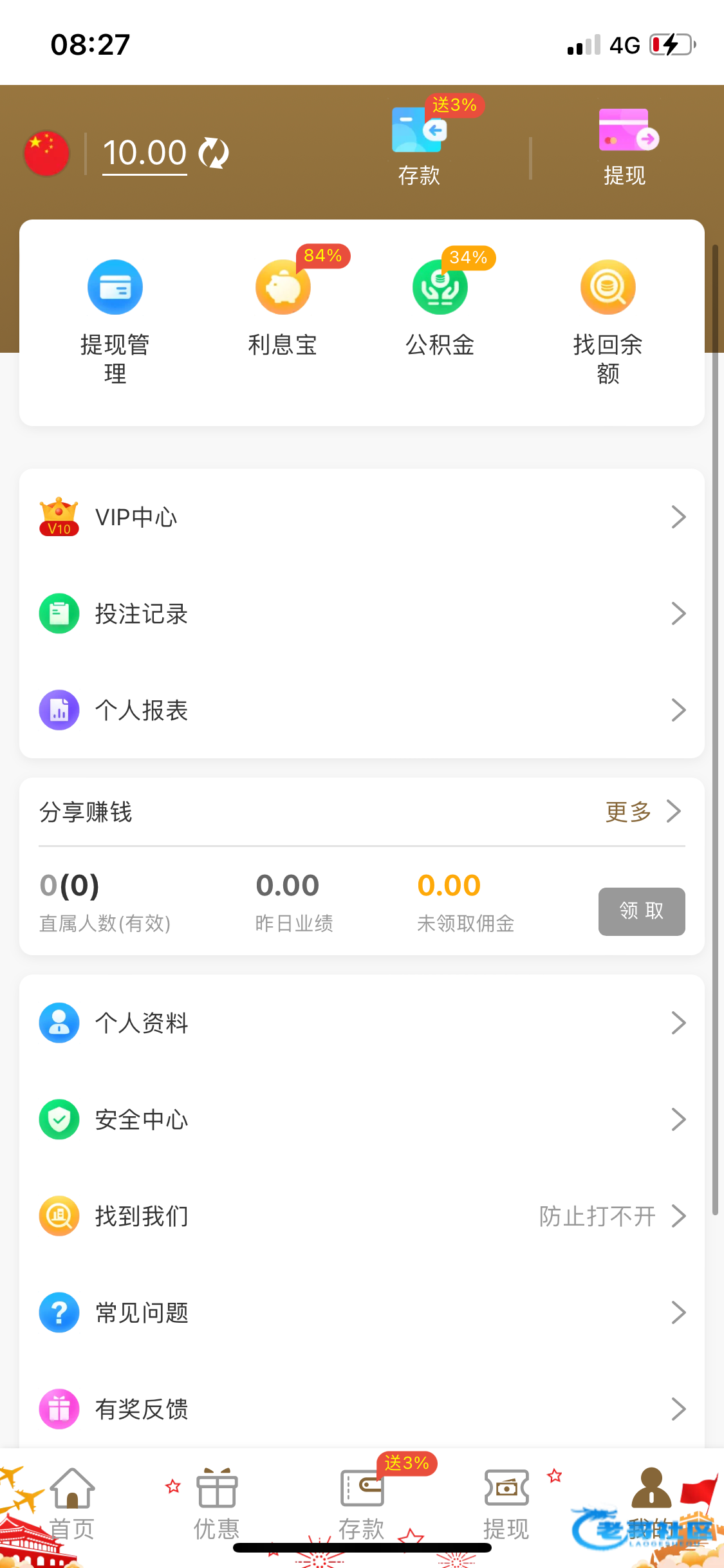Image resolution: width=724 pixels, height=1568 pixels.
Task: Tap 更多 in 分享赚钱 section
Action: point(642,812)
